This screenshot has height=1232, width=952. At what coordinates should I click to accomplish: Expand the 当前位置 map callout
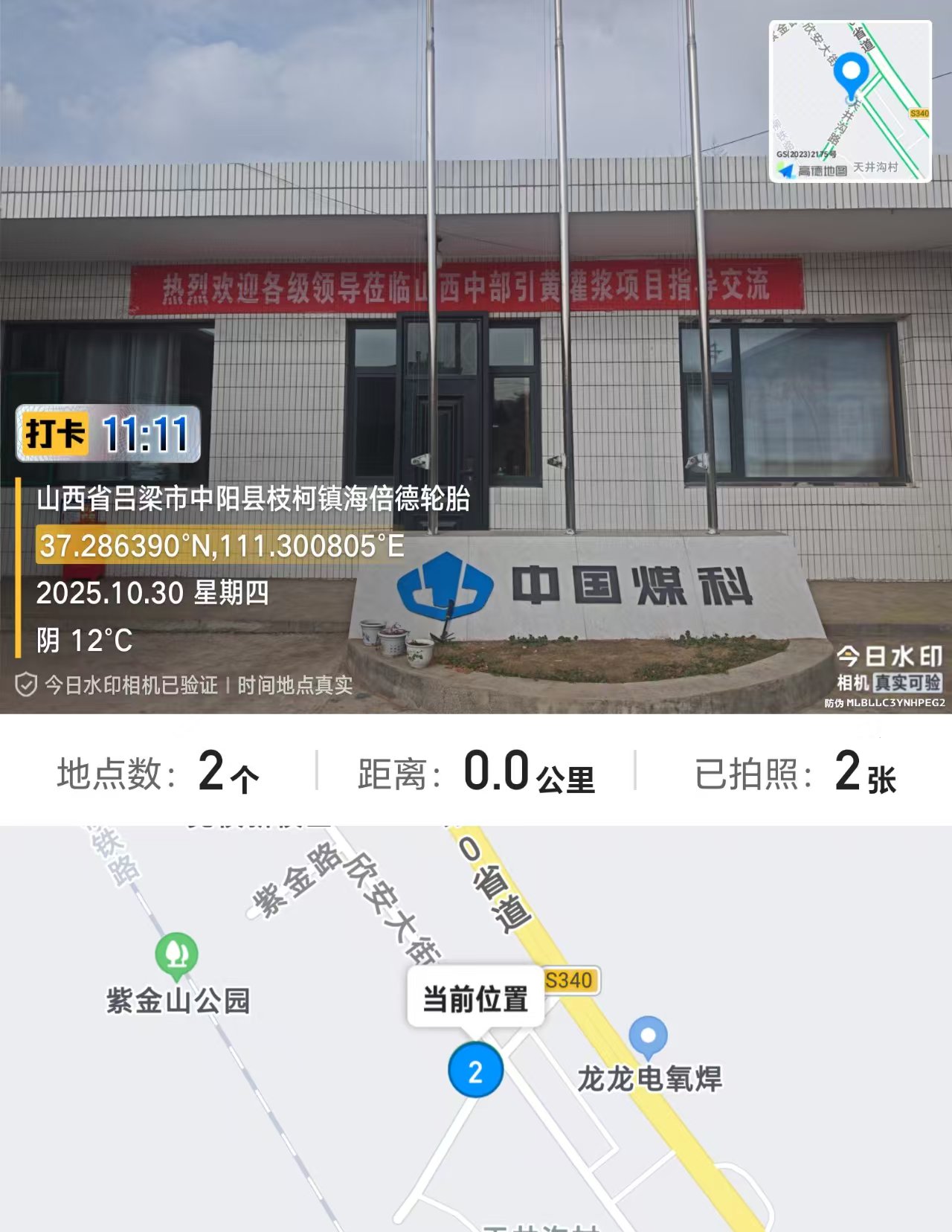476,1000
